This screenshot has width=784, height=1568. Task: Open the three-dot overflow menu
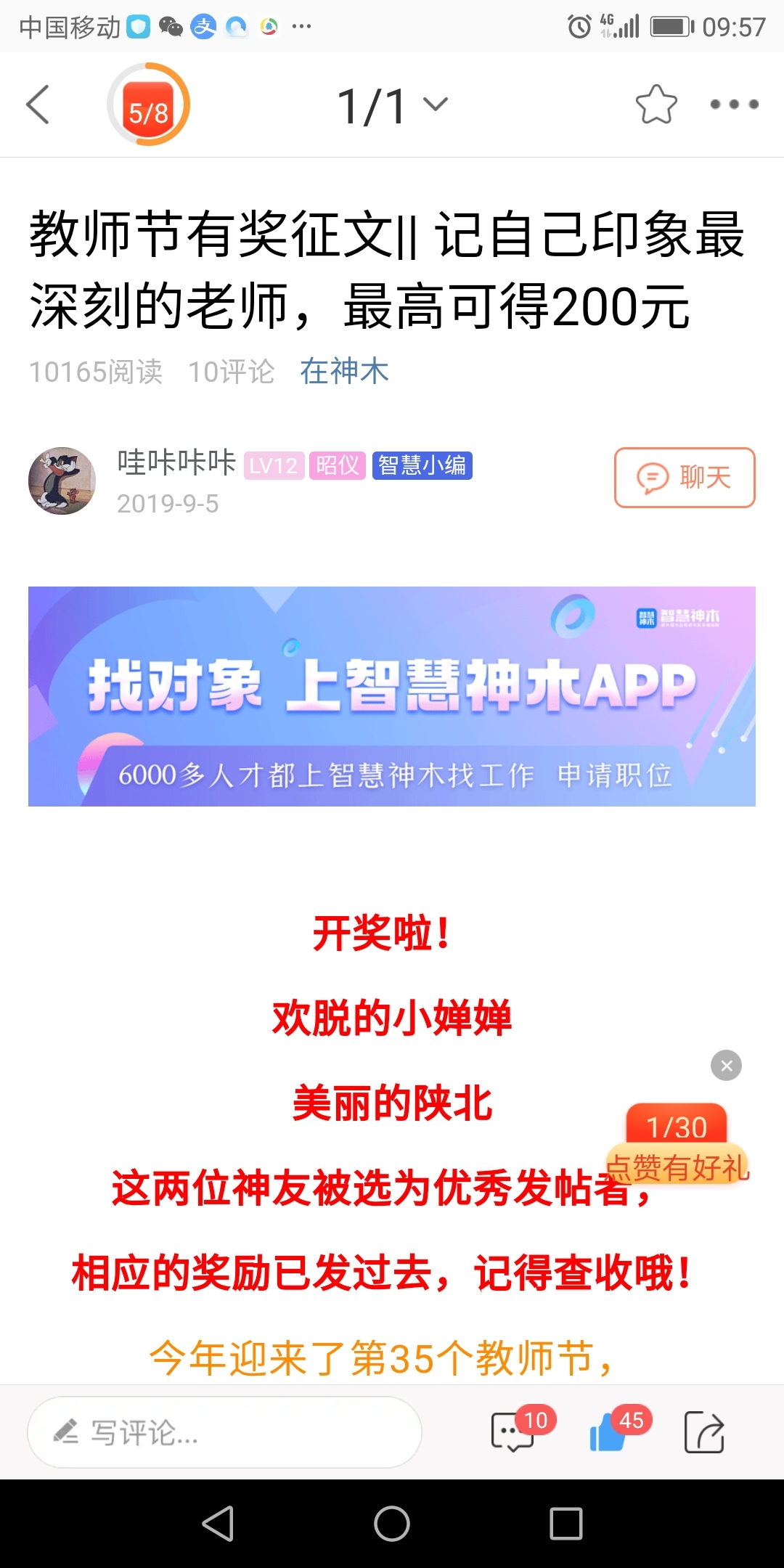click(x=734, y=105)
